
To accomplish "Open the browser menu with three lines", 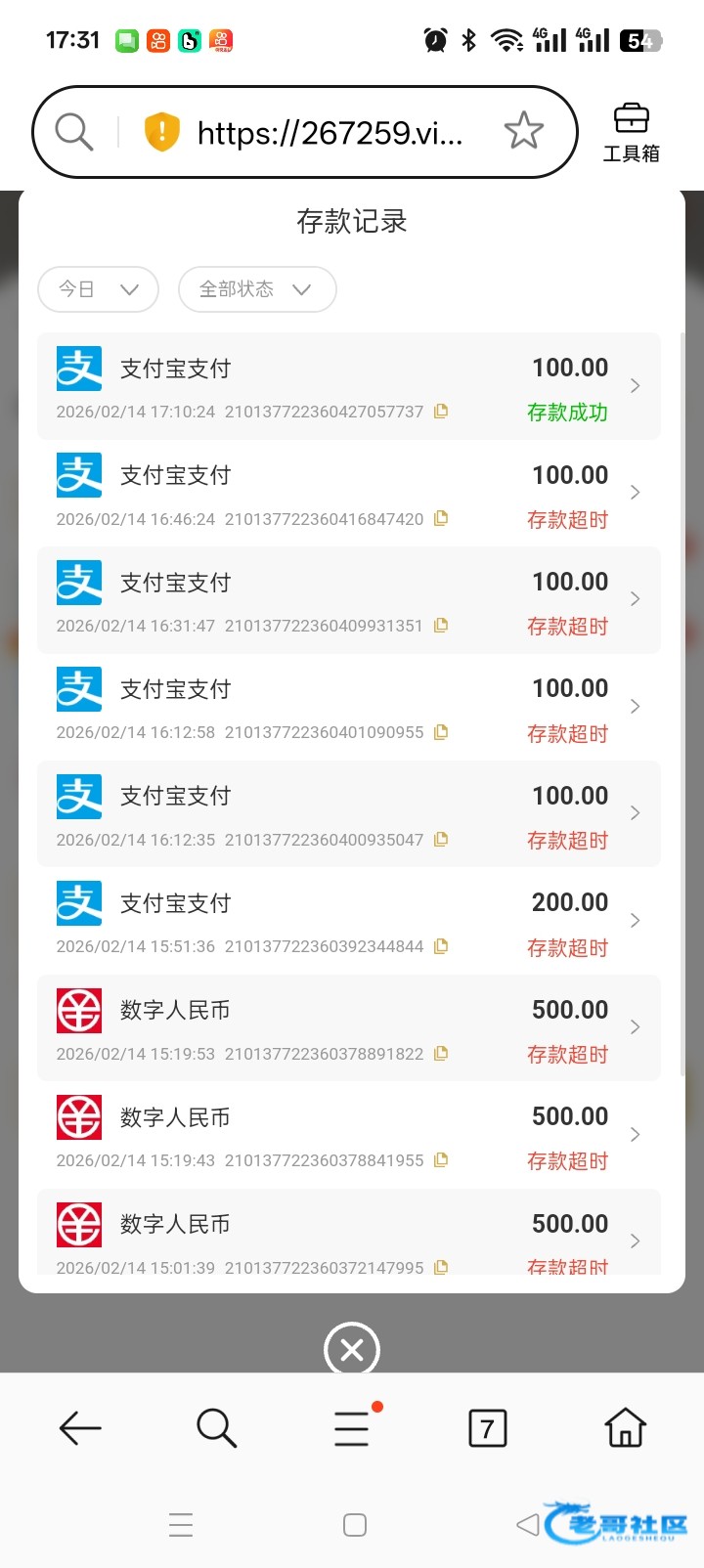I will (352, 1428).
